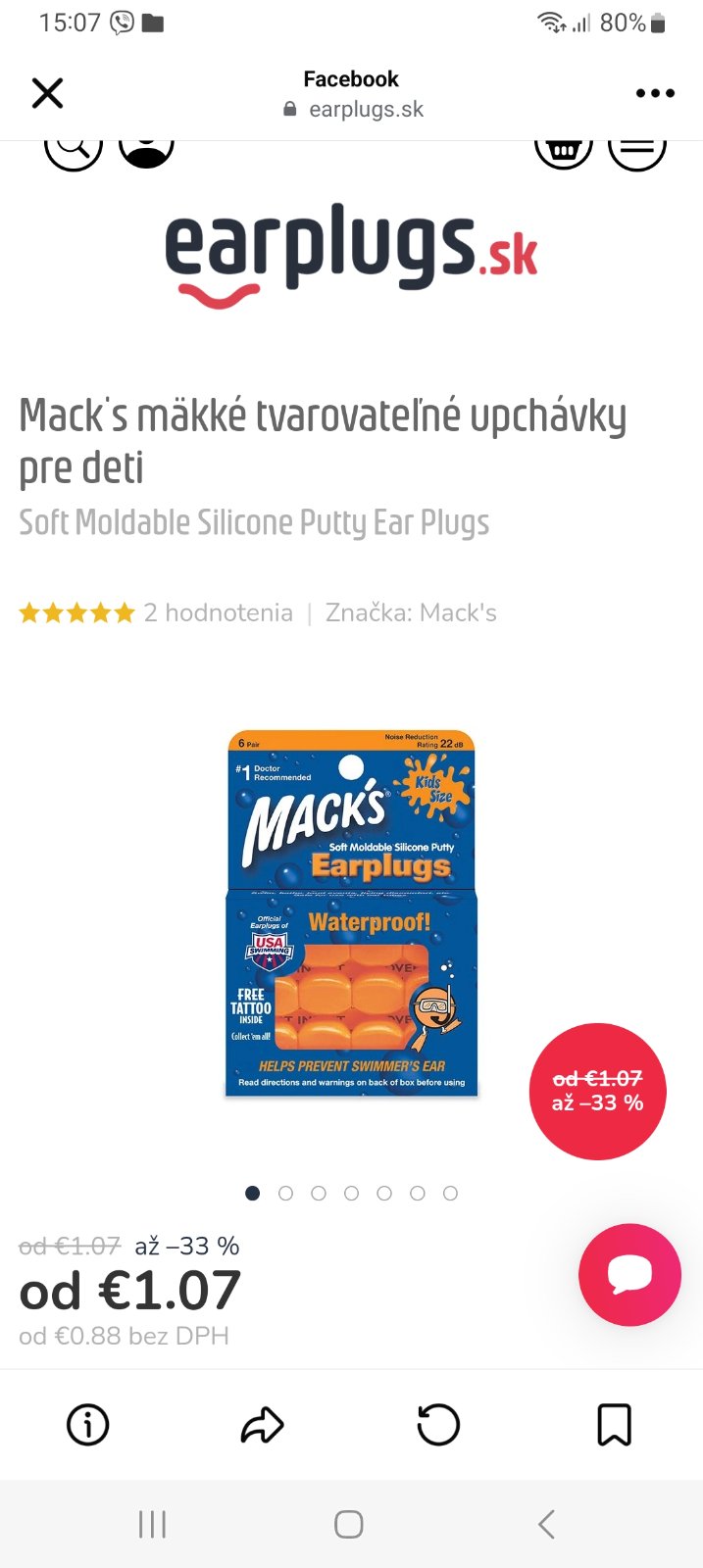703x1568 pixels.
Task: Jump to the second product image dot
Action: 285,1193
